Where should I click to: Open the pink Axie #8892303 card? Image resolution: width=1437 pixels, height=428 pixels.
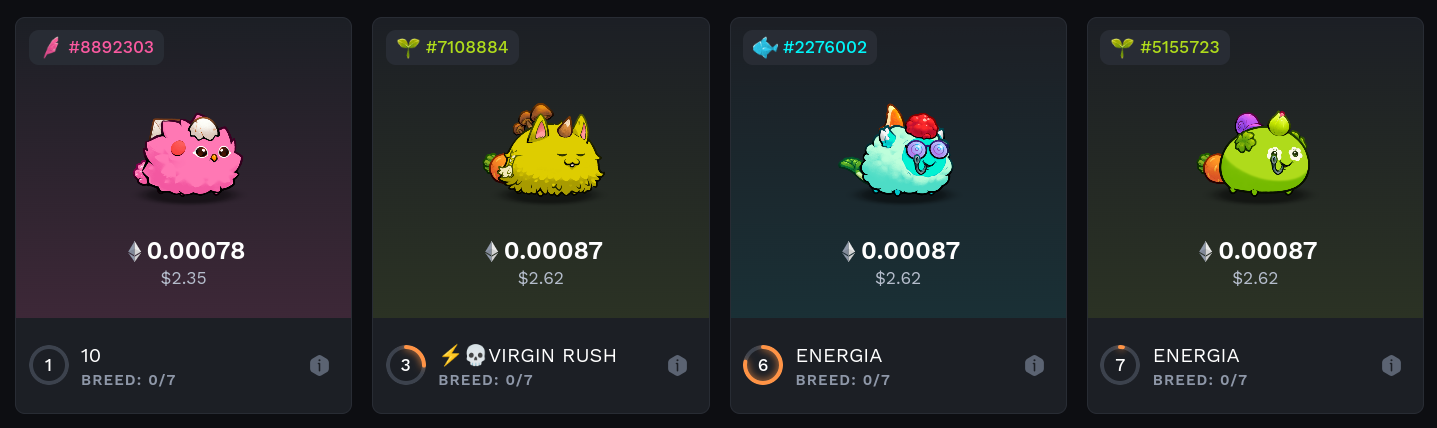(x=184, y=160)
